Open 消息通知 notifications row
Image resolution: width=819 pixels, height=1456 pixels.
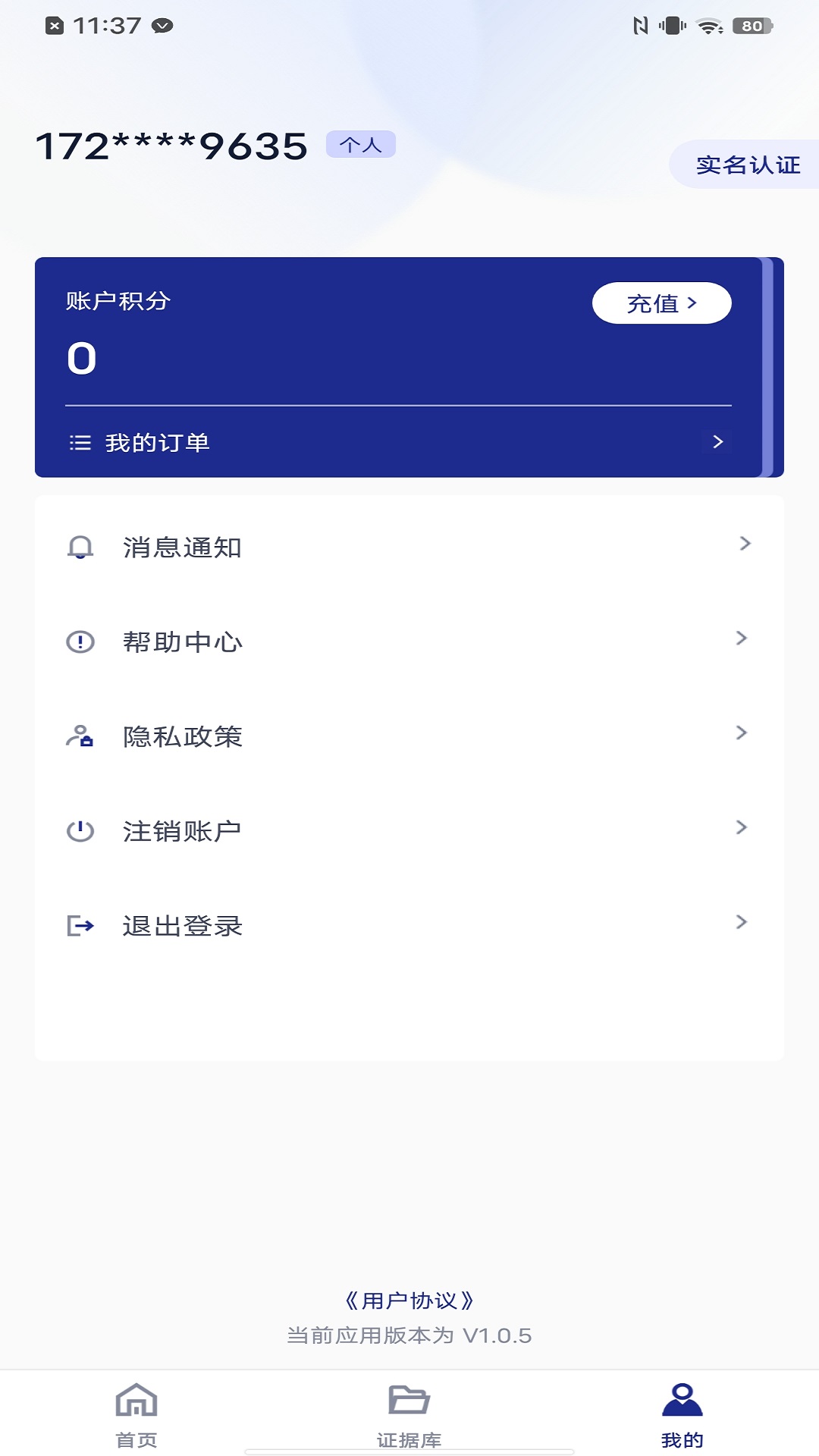[409, 547]
